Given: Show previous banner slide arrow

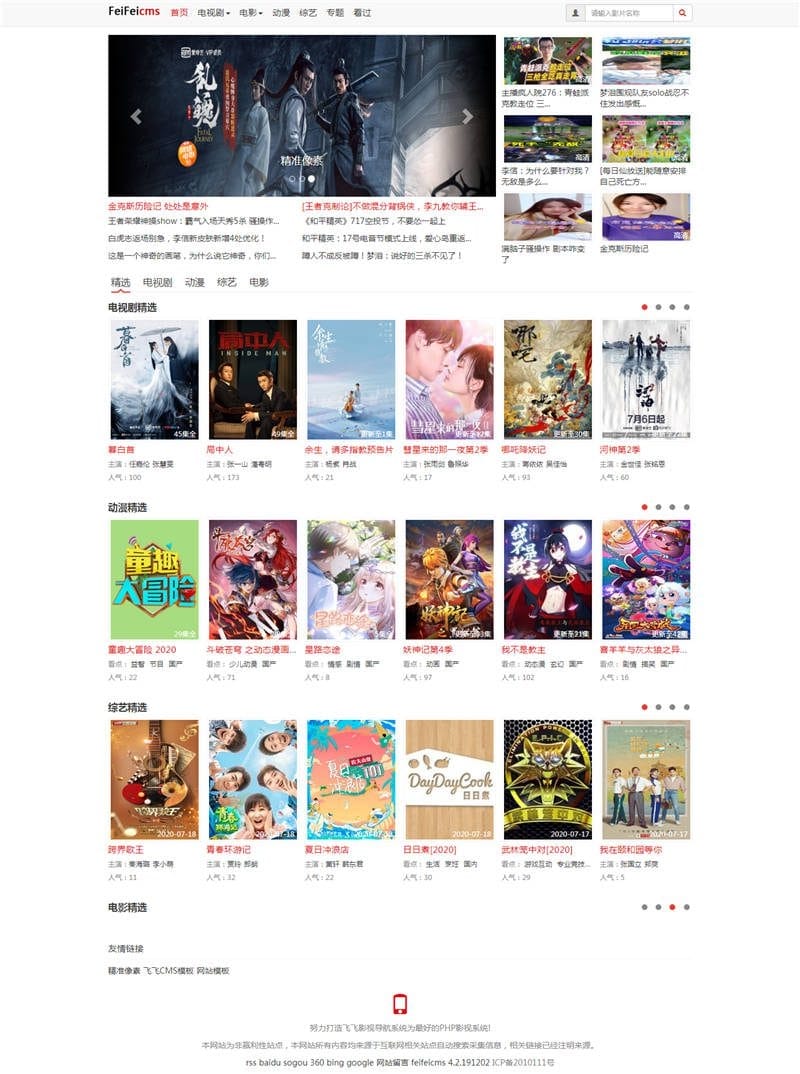Looking at the screenshot, I should click(x=136, y=116).
